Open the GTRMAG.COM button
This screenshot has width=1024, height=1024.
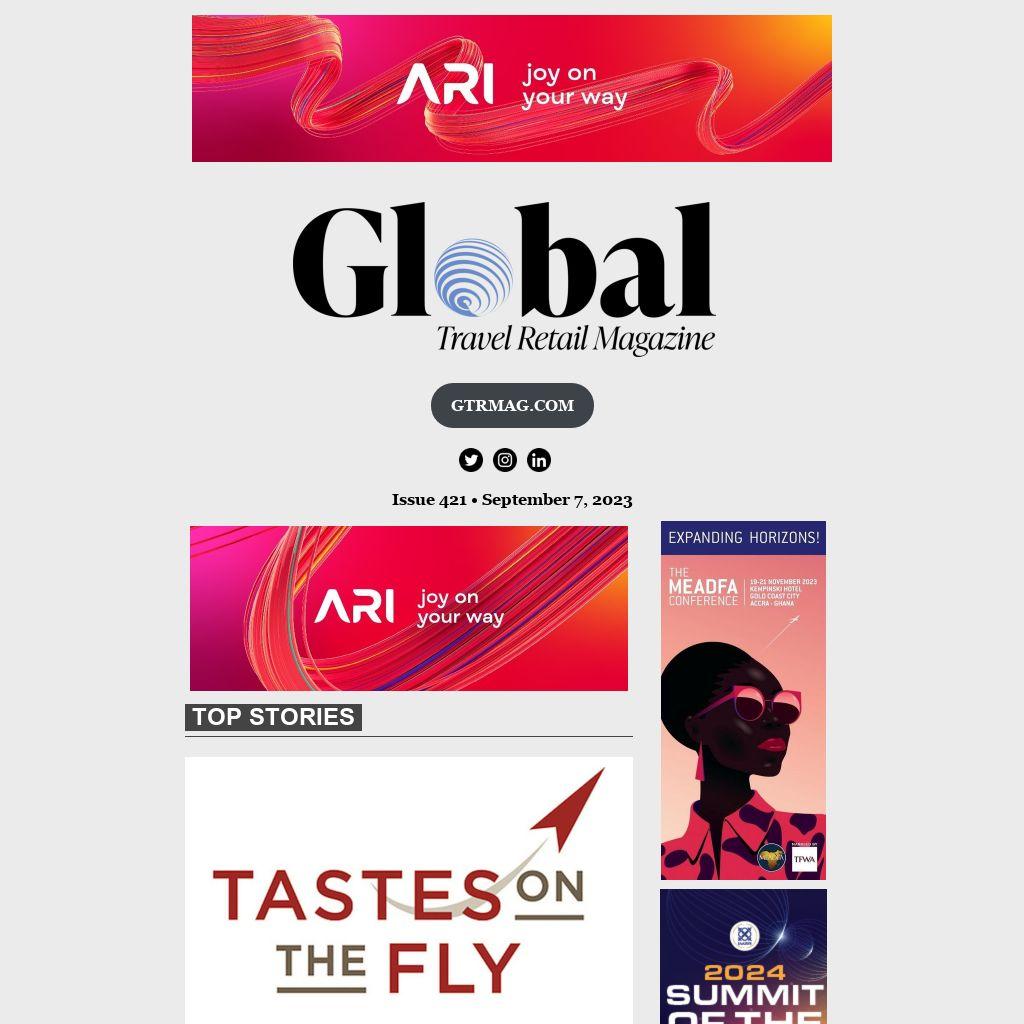coord(512,405)
